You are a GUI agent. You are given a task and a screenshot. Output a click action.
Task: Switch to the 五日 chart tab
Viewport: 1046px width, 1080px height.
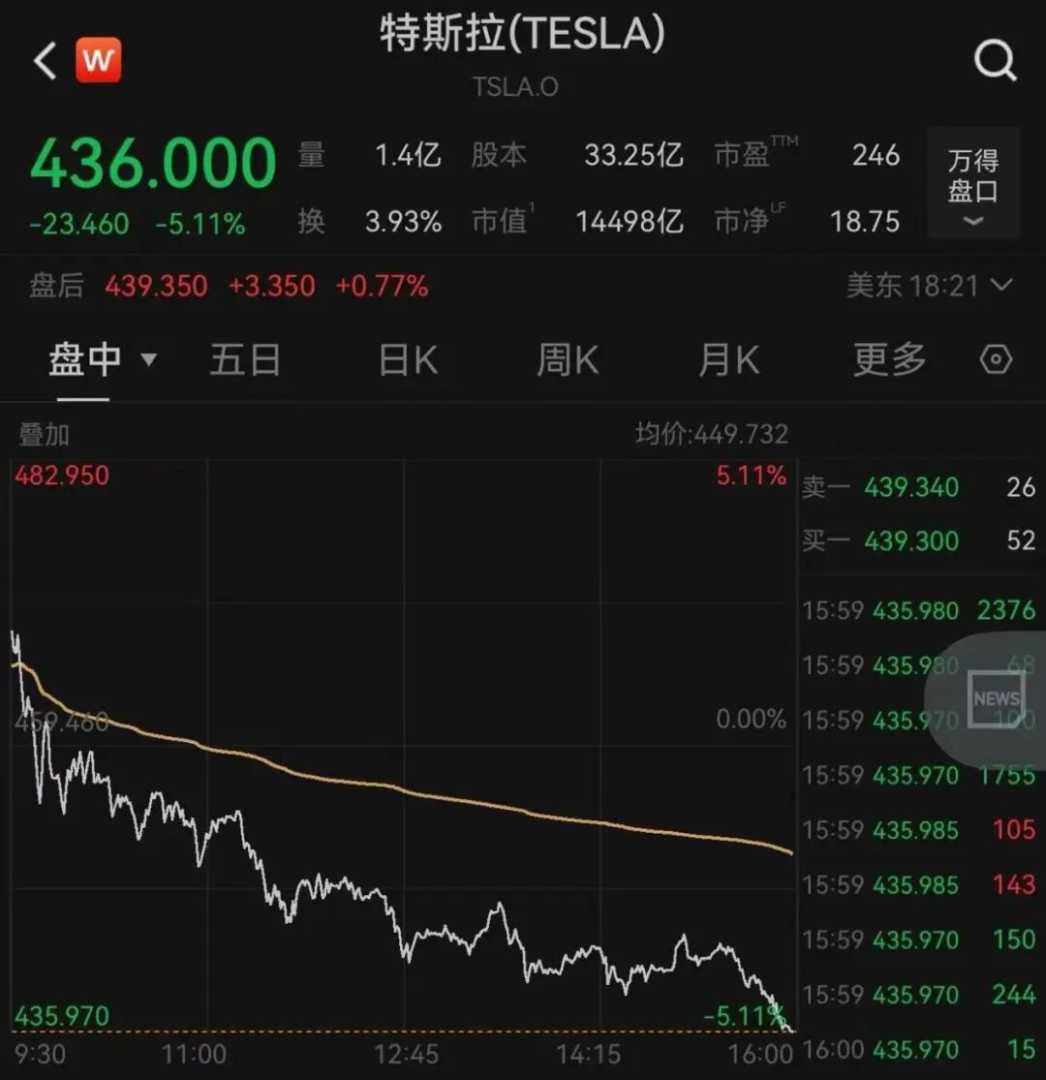[x=245, y=359]
